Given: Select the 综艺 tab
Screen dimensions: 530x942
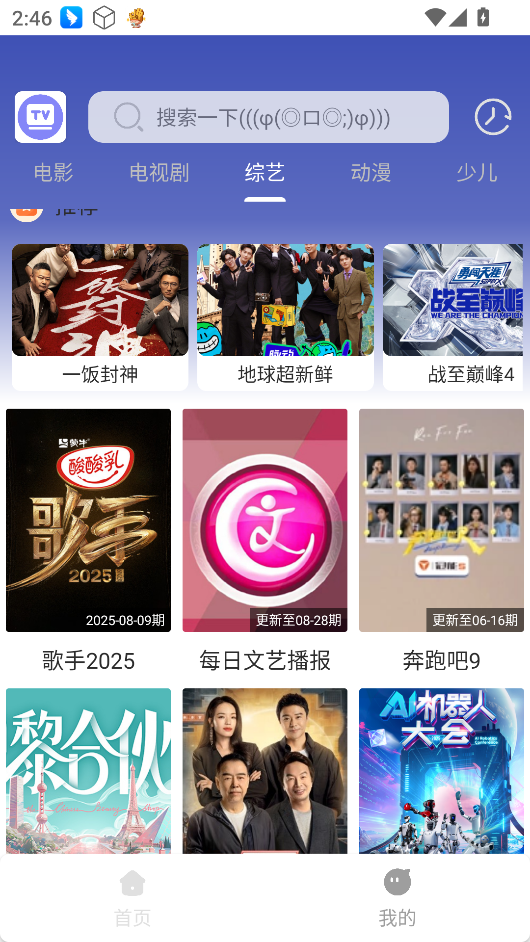Looking at the screenshot, I should [x=265, y=173].
